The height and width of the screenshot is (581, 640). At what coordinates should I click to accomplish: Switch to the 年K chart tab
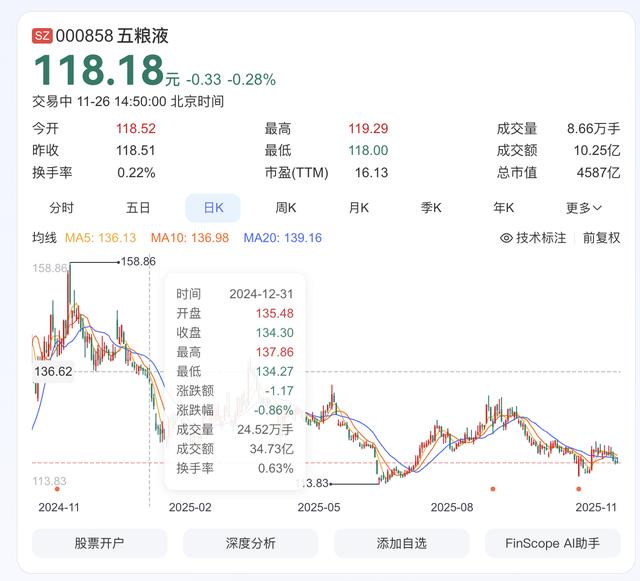click(503, 208)
